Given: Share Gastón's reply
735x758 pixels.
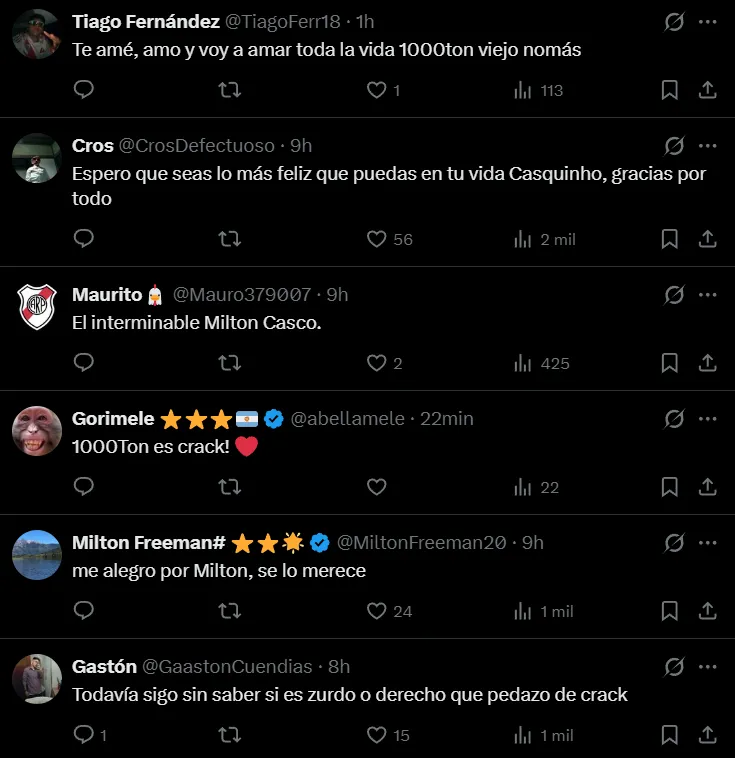Looking at the screenshot, I should [x=707, y=735].
